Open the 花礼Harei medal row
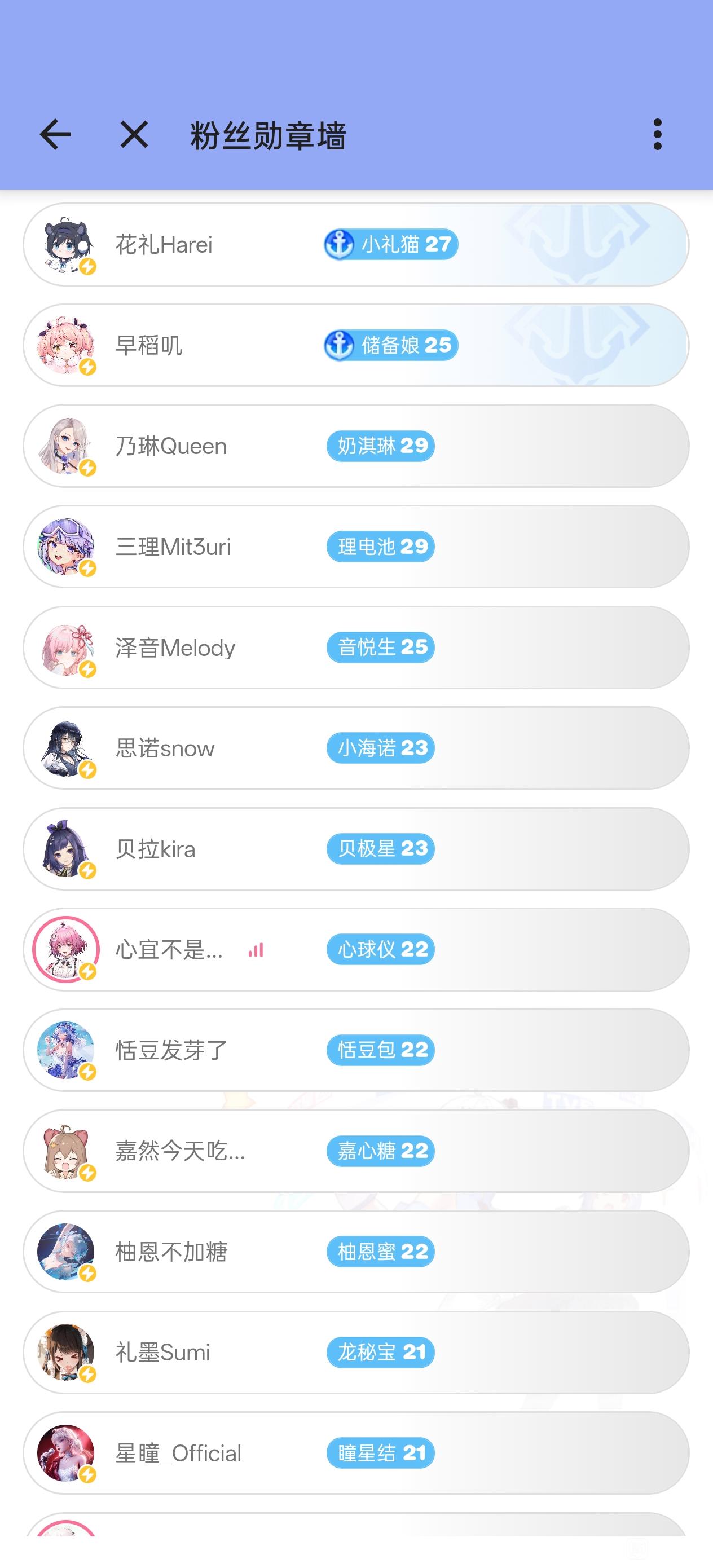 (355, 245)
